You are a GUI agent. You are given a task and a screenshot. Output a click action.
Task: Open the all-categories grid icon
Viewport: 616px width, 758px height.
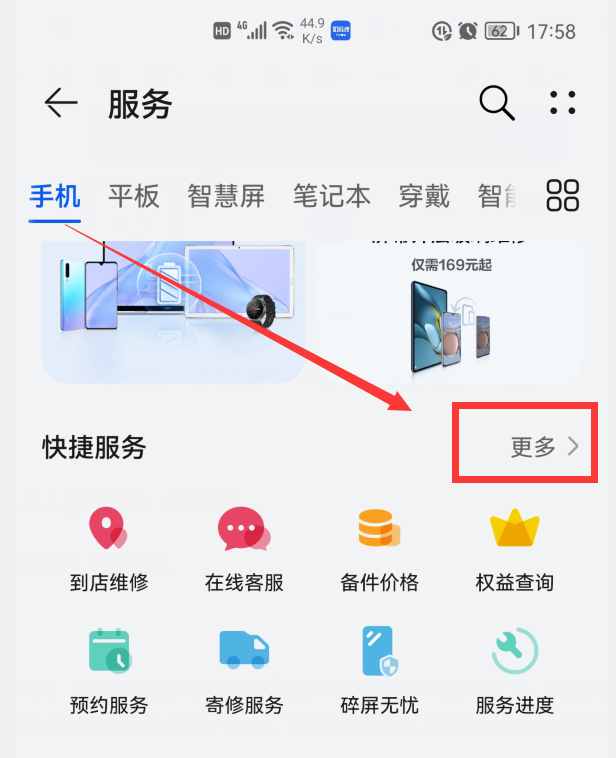point(563,196)
